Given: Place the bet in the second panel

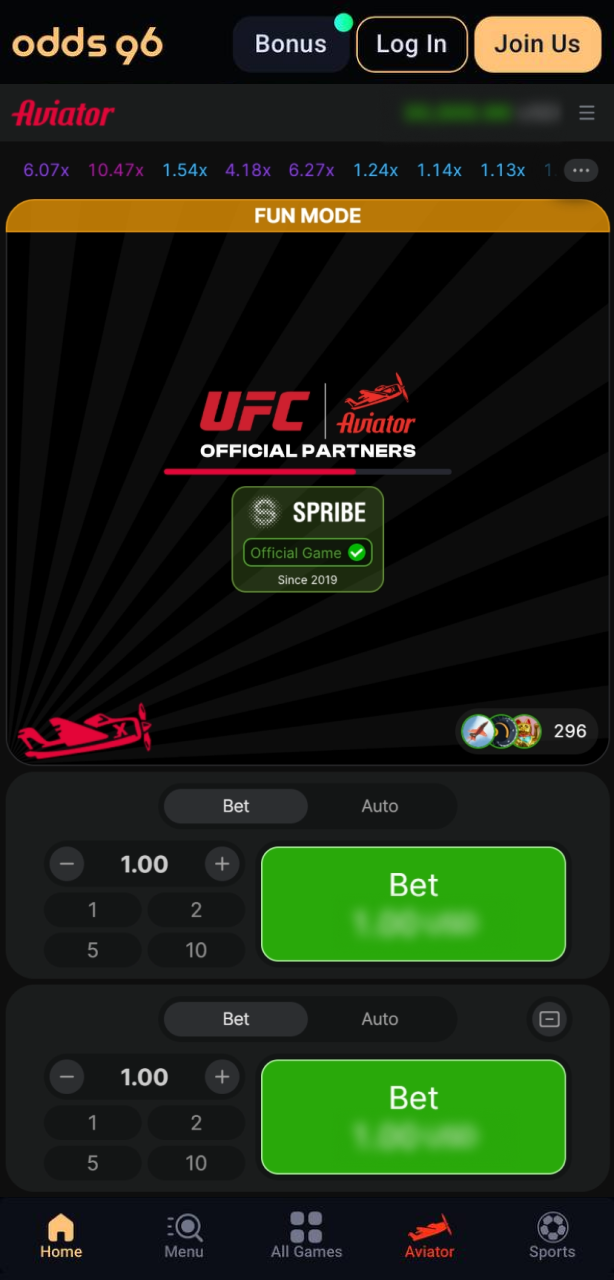Looking at the screenshot, I should 413,1117.
